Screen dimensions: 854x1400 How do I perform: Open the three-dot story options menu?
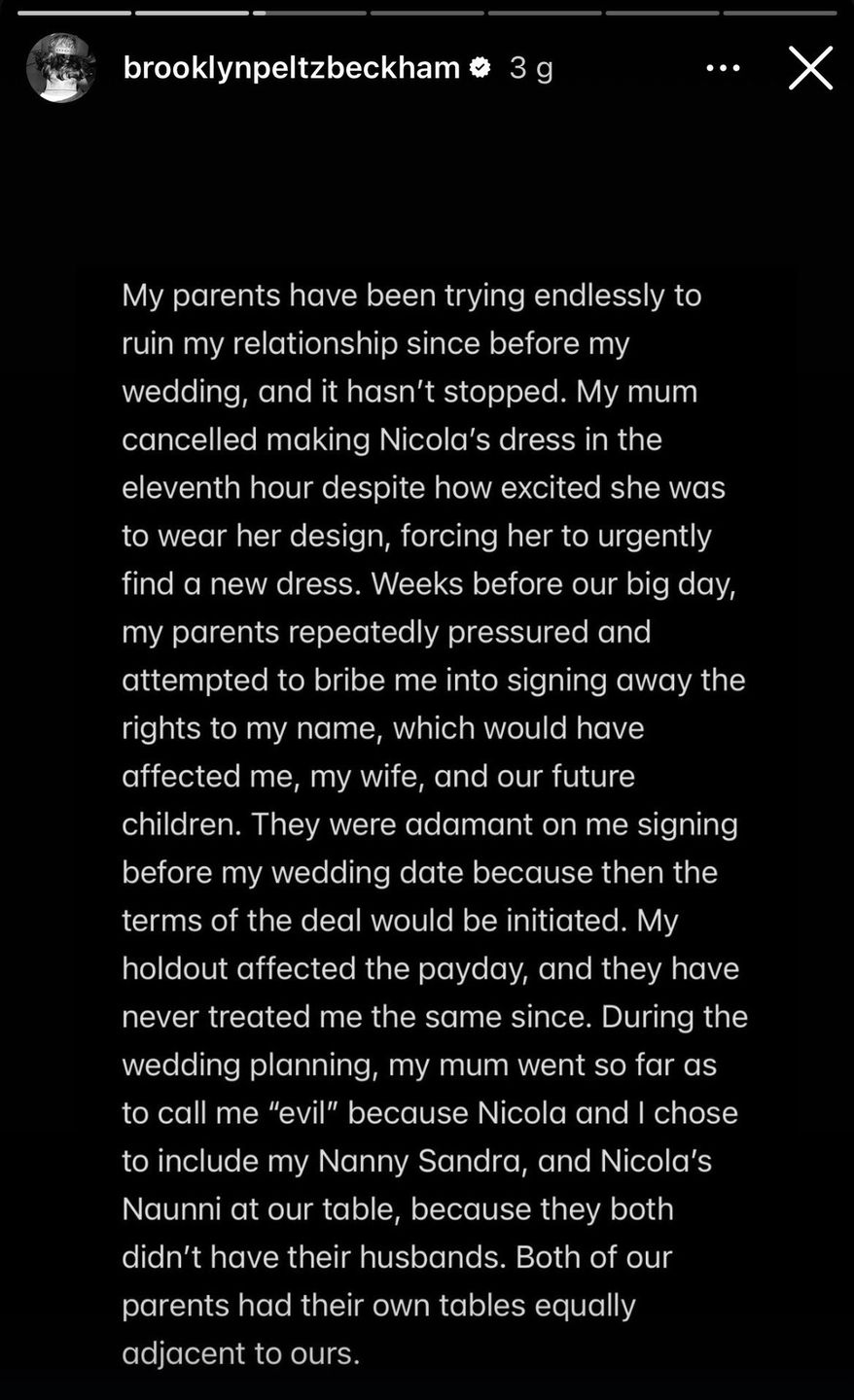pyautogui.click(x=723, y=68)
